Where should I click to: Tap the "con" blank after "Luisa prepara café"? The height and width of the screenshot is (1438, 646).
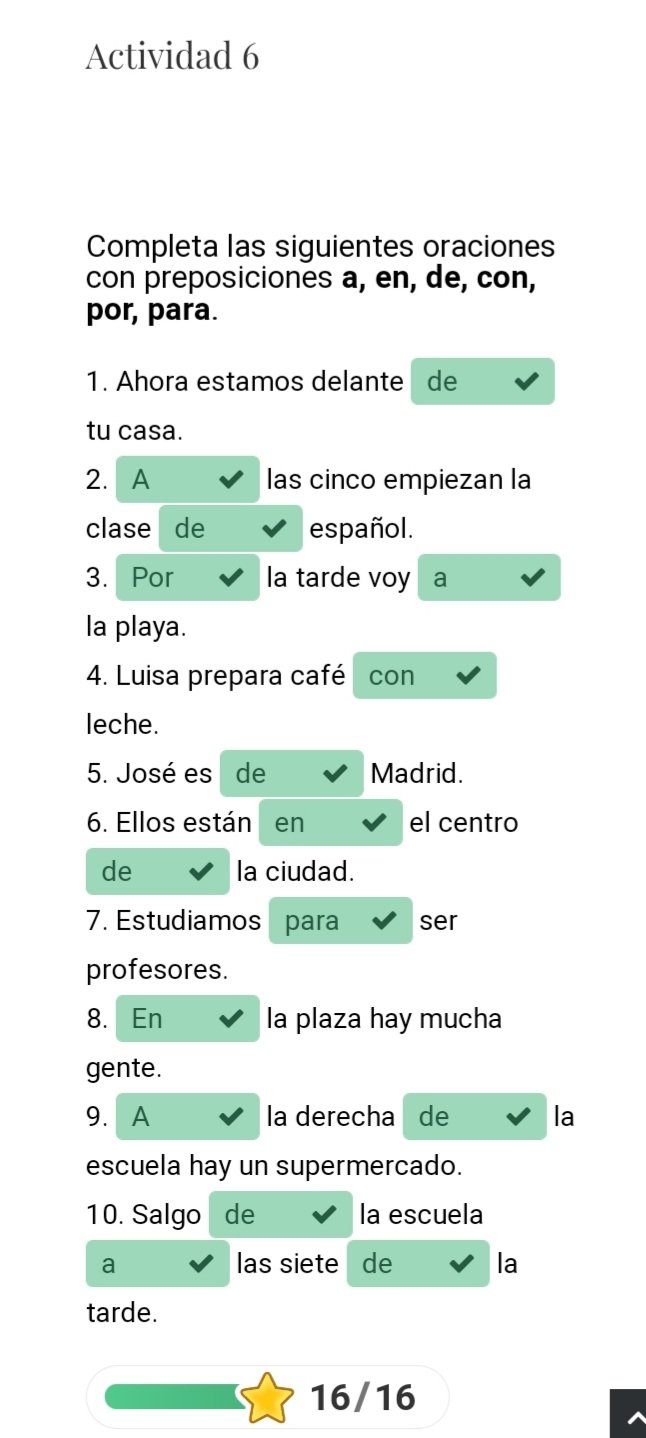[x=424, y=676]
